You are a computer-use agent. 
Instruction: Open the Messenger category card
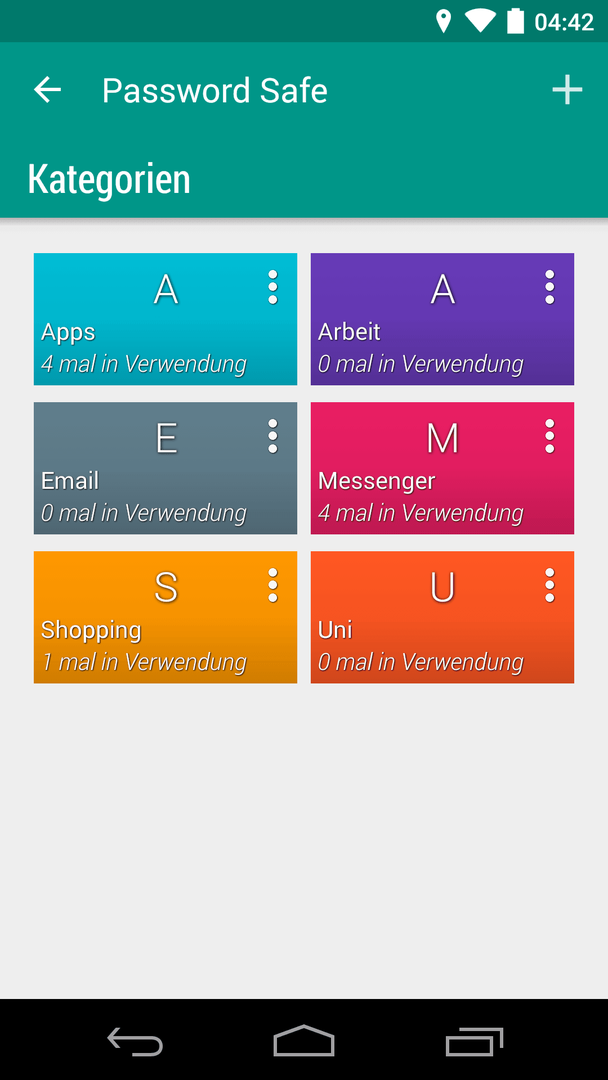coord(442,468)
